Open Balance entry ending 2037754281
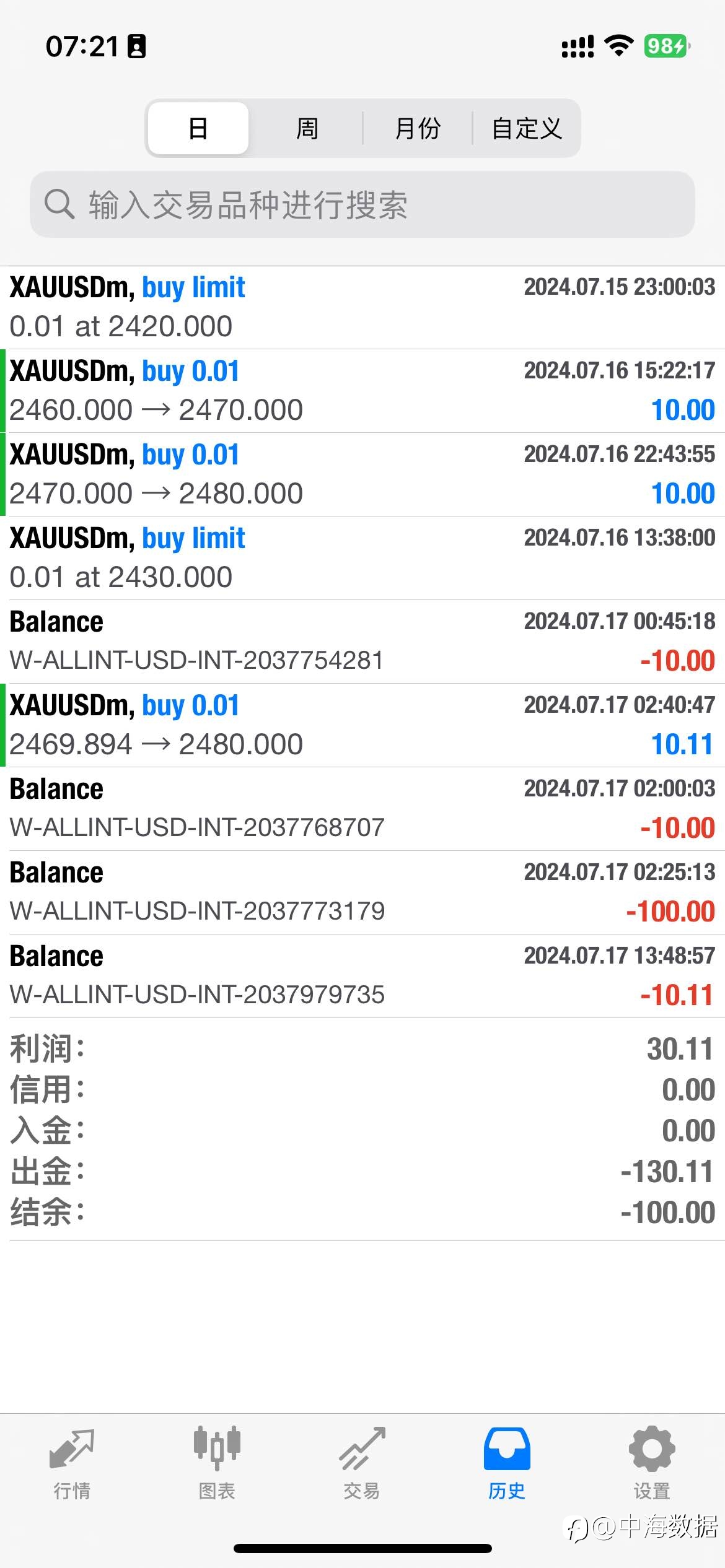The image size is (725, 1568). (362, 642)
